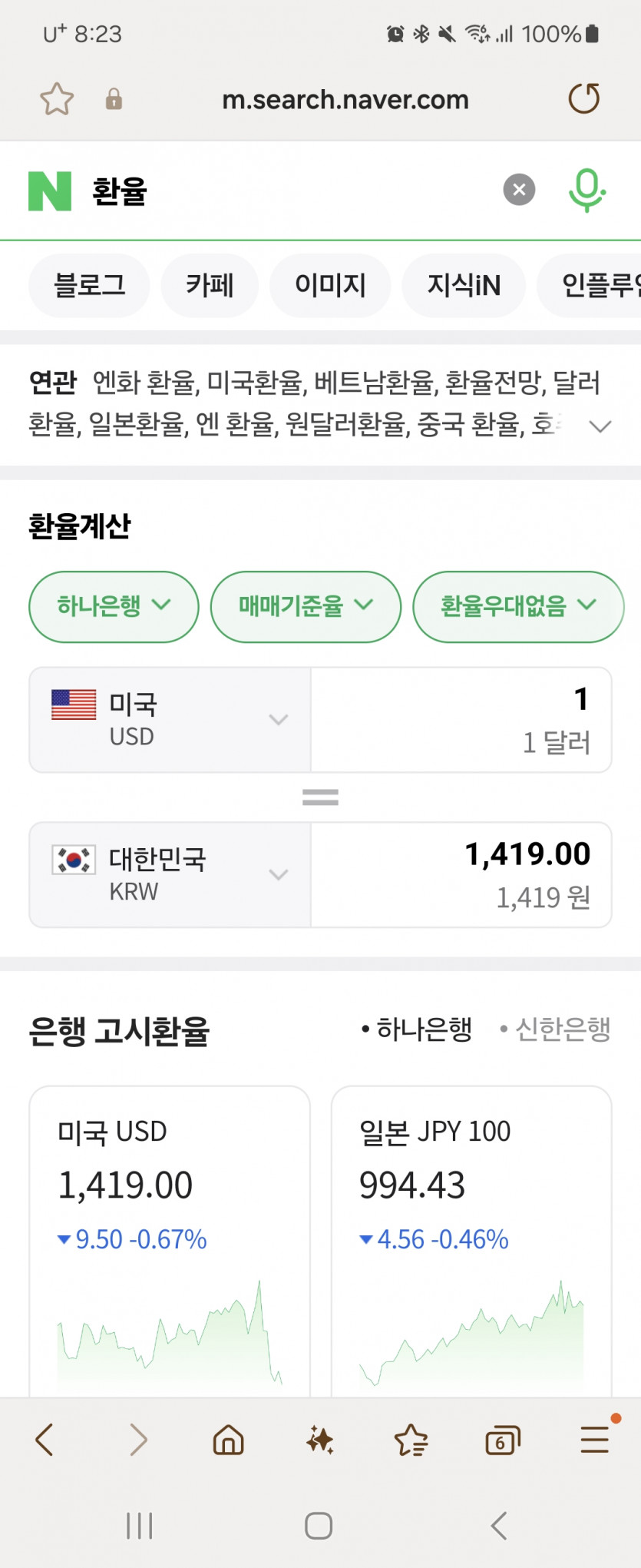Change the 대한민국 KRW currency selector
The image size is (641, 1568).
click(170, 875)
